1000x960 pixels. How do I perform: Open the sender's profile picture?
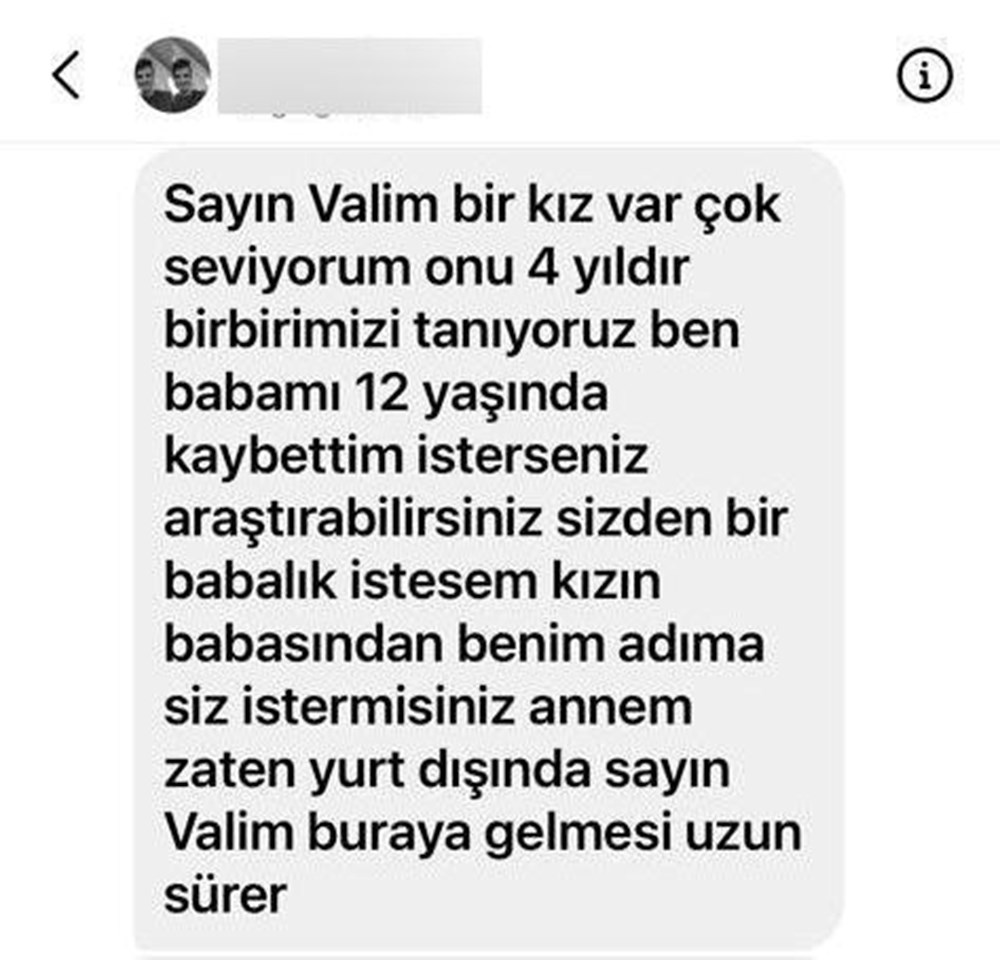coord(172,75)
